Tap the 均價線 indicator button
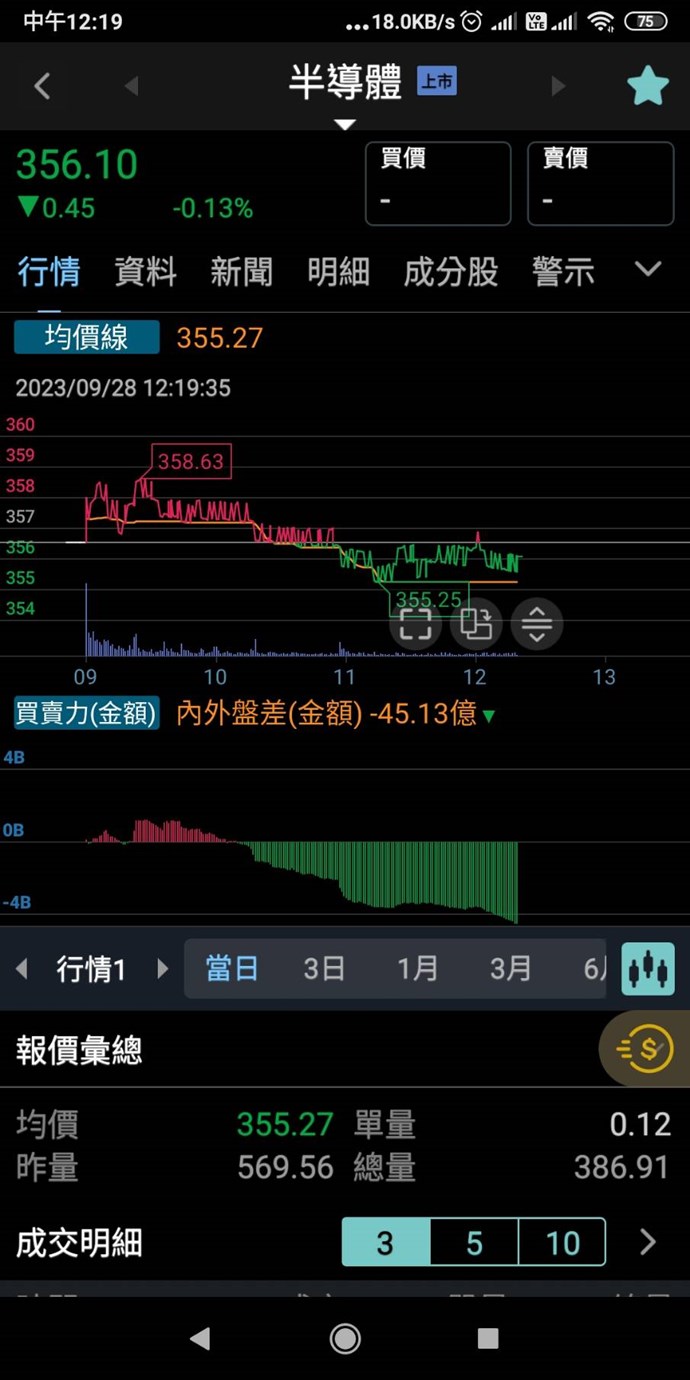Viewport: 690px width, 1380px height. pos(86,337)
